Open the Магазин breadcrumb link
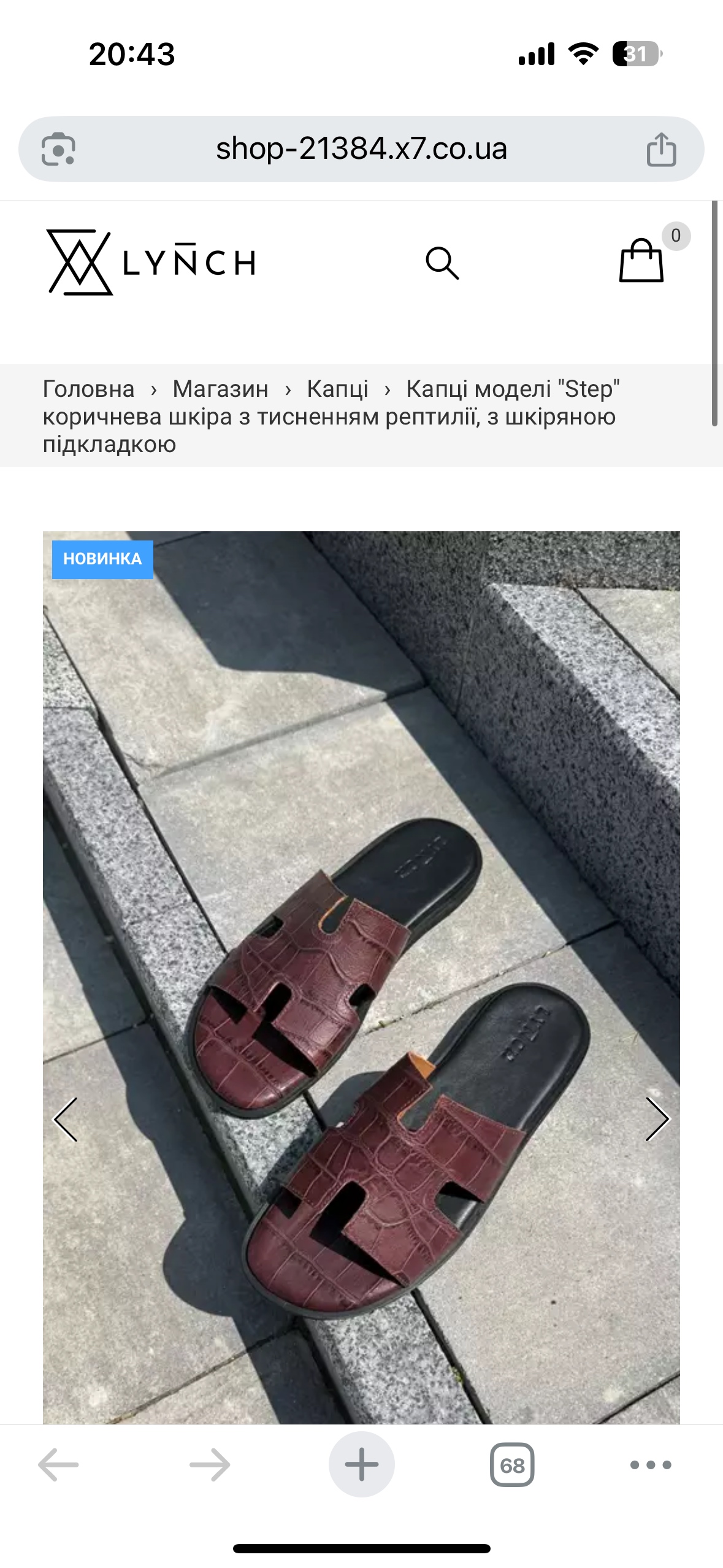 coord(221,389)
